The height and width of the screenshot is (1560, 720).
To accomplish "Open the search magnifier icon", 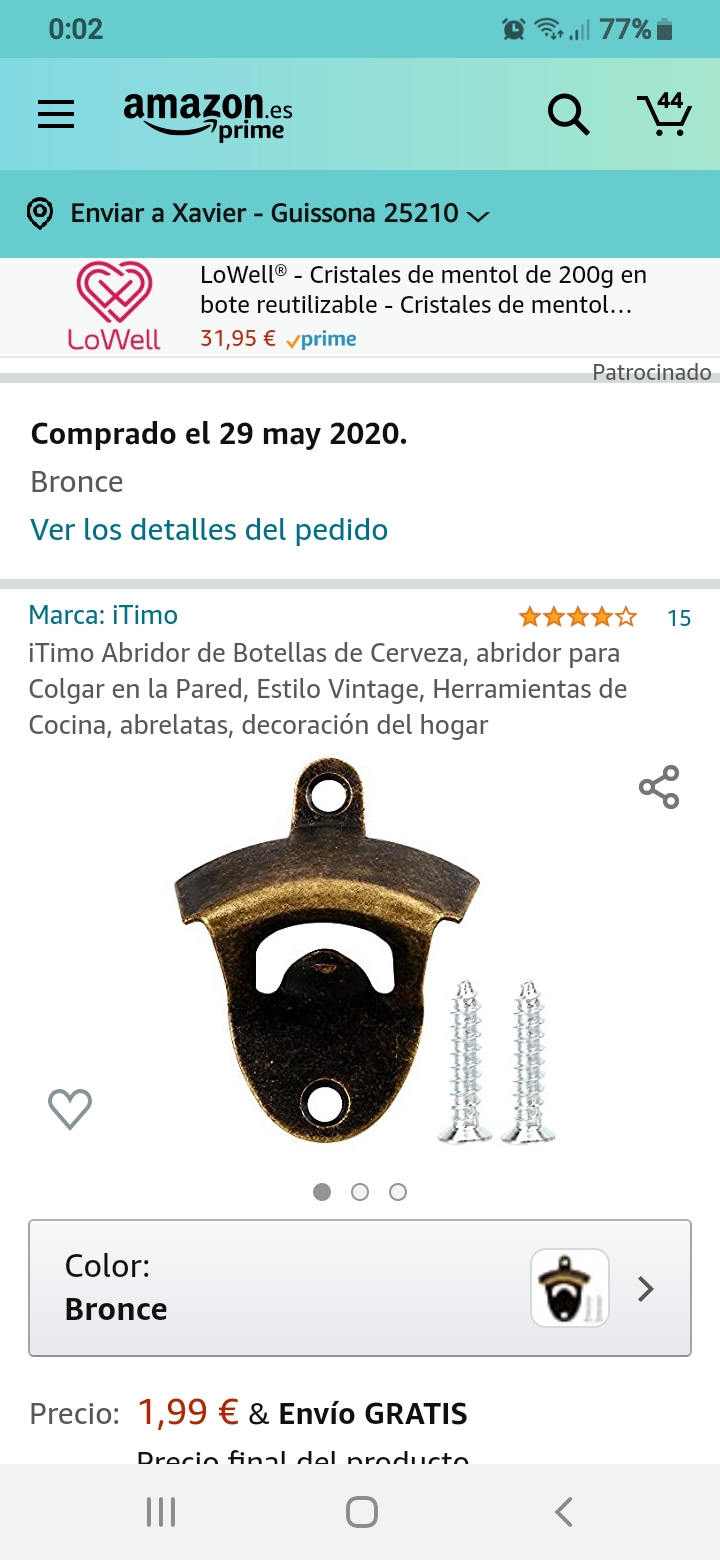I will pos(568,114).
